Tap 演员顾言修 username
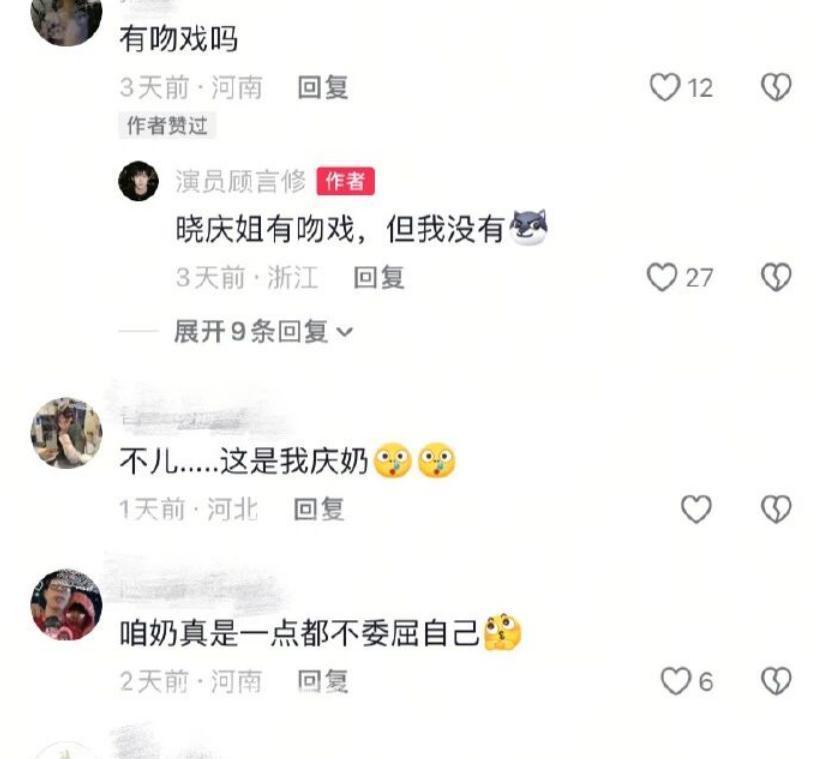816x759 pixels. click(x=240, y=181)
